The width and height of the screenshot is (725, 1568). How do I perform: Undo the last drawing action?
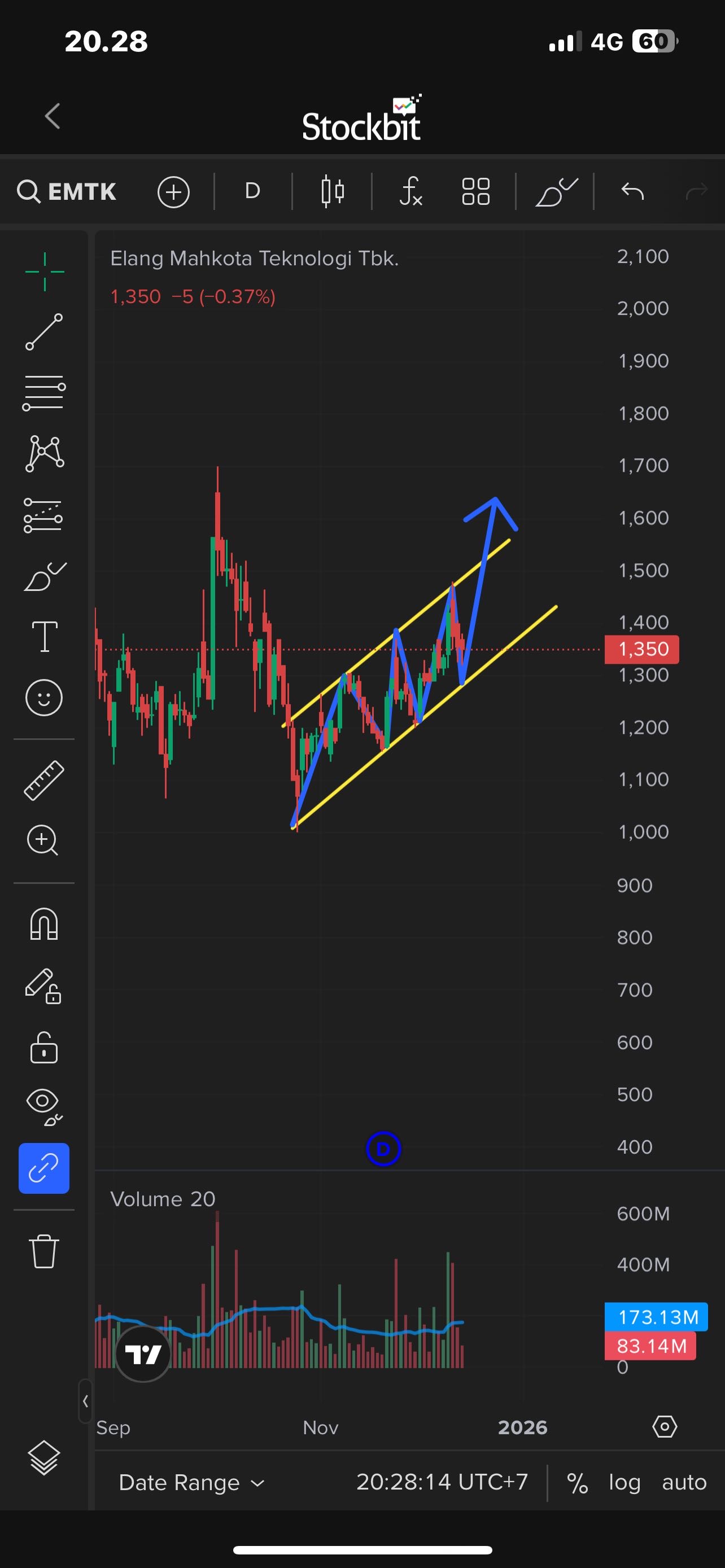pyautogui.click(x=632, y=192)
